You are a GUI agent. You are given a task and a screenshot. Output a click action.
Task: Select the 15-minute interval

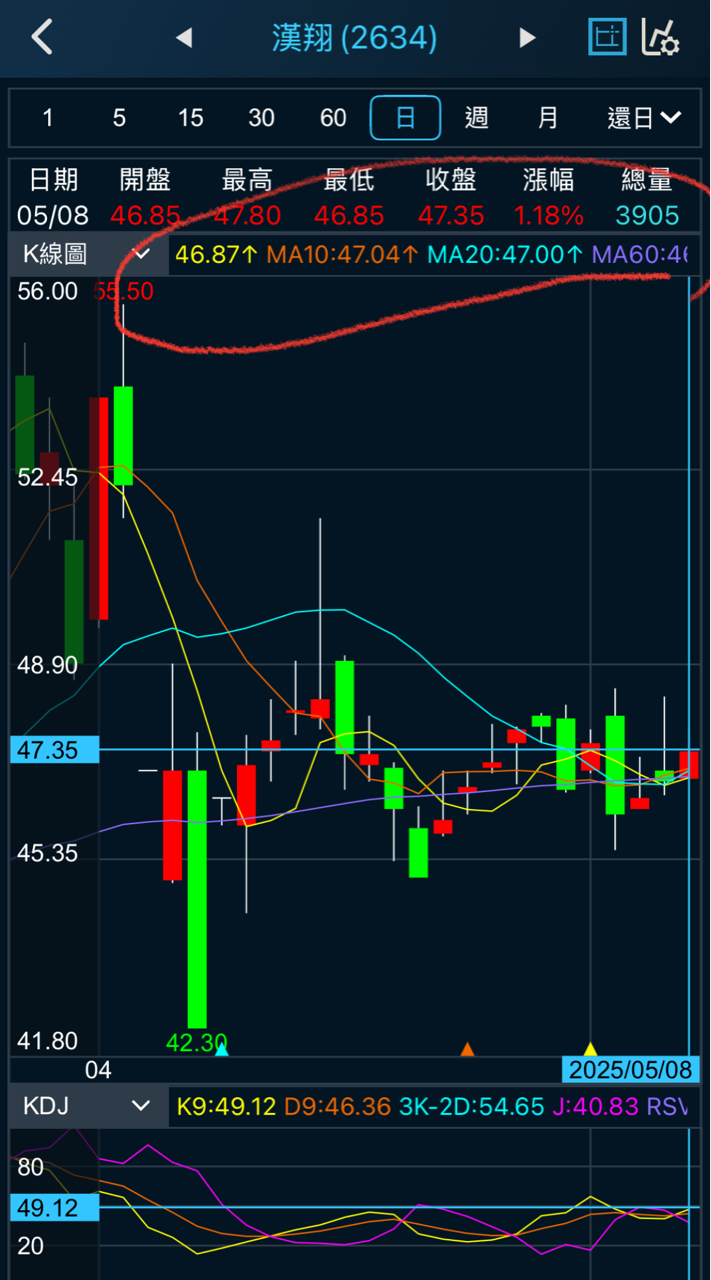pos(190,118)
